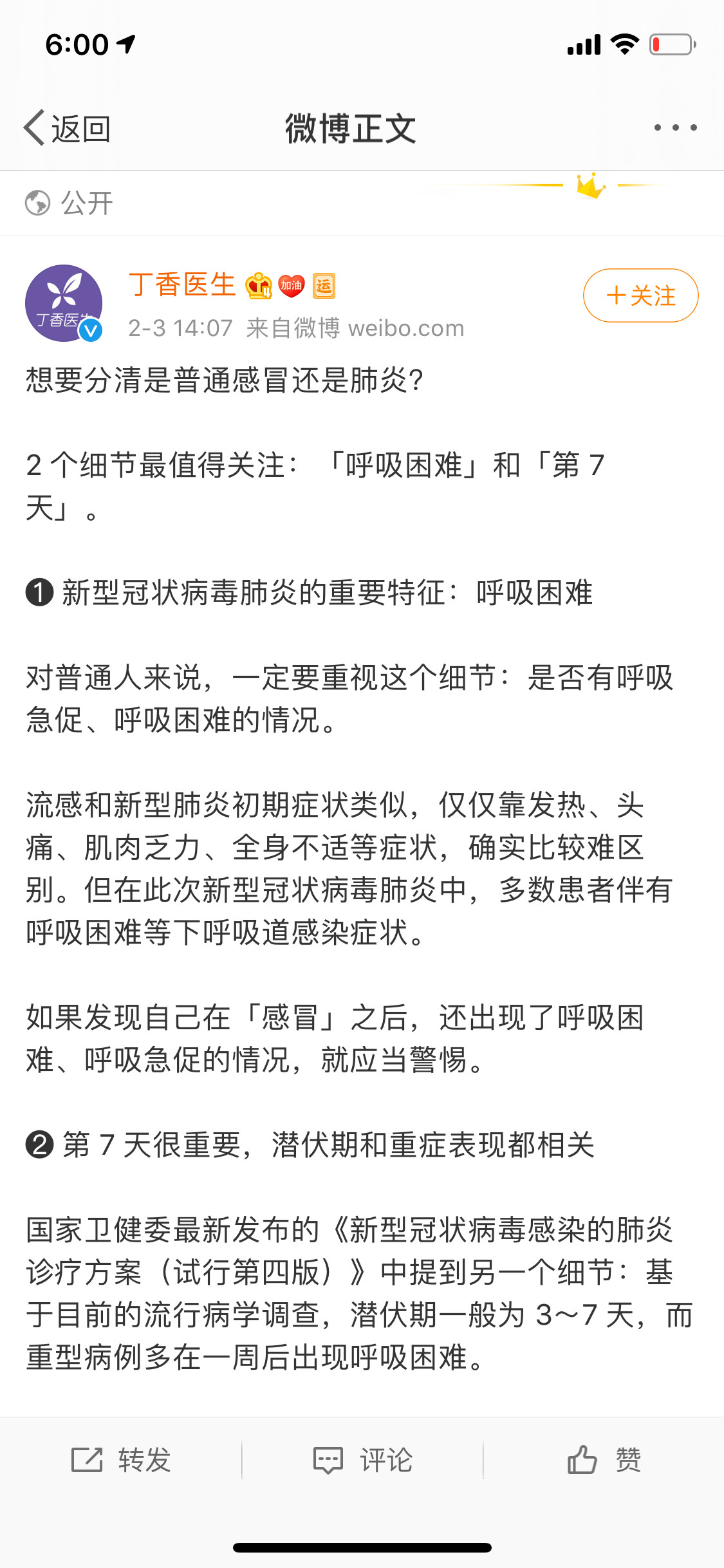This screenshot has width=724, height=1568.
Task: Open the three-dot overflow menu
Action: pos(675,127)
